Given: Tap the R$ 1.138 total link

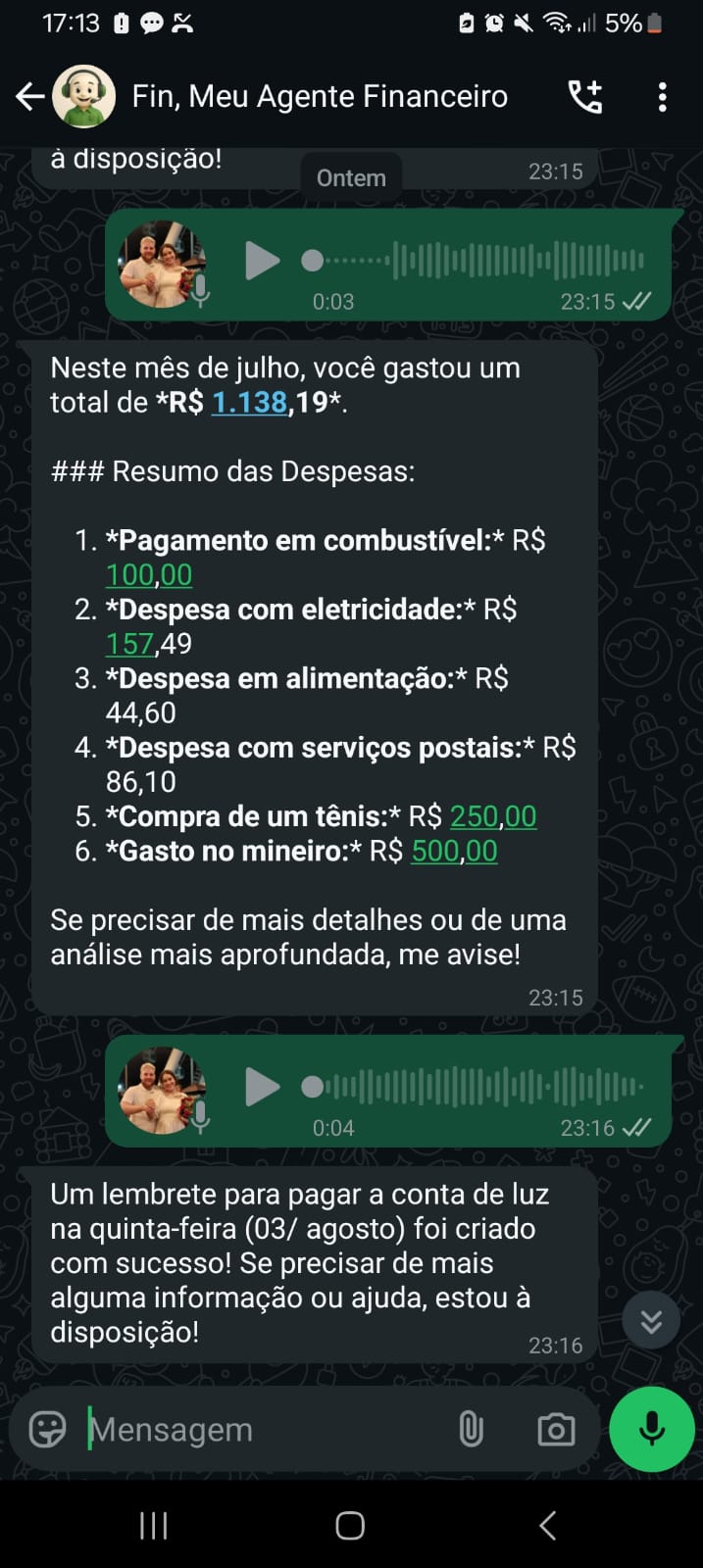Looking at the screenshot, I should coord(249,402).
